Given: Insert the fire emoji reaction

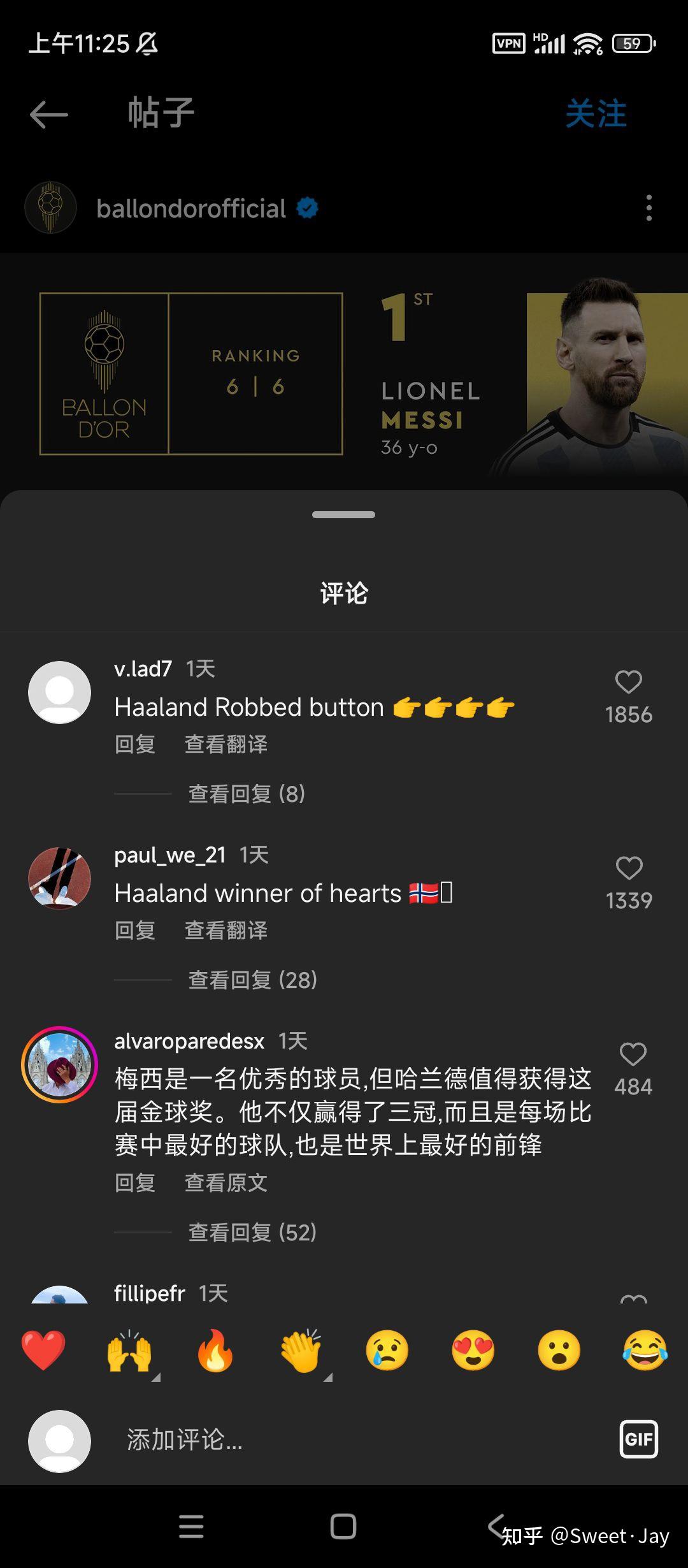Looking at the screenshot, I should tap(215, 1350).
